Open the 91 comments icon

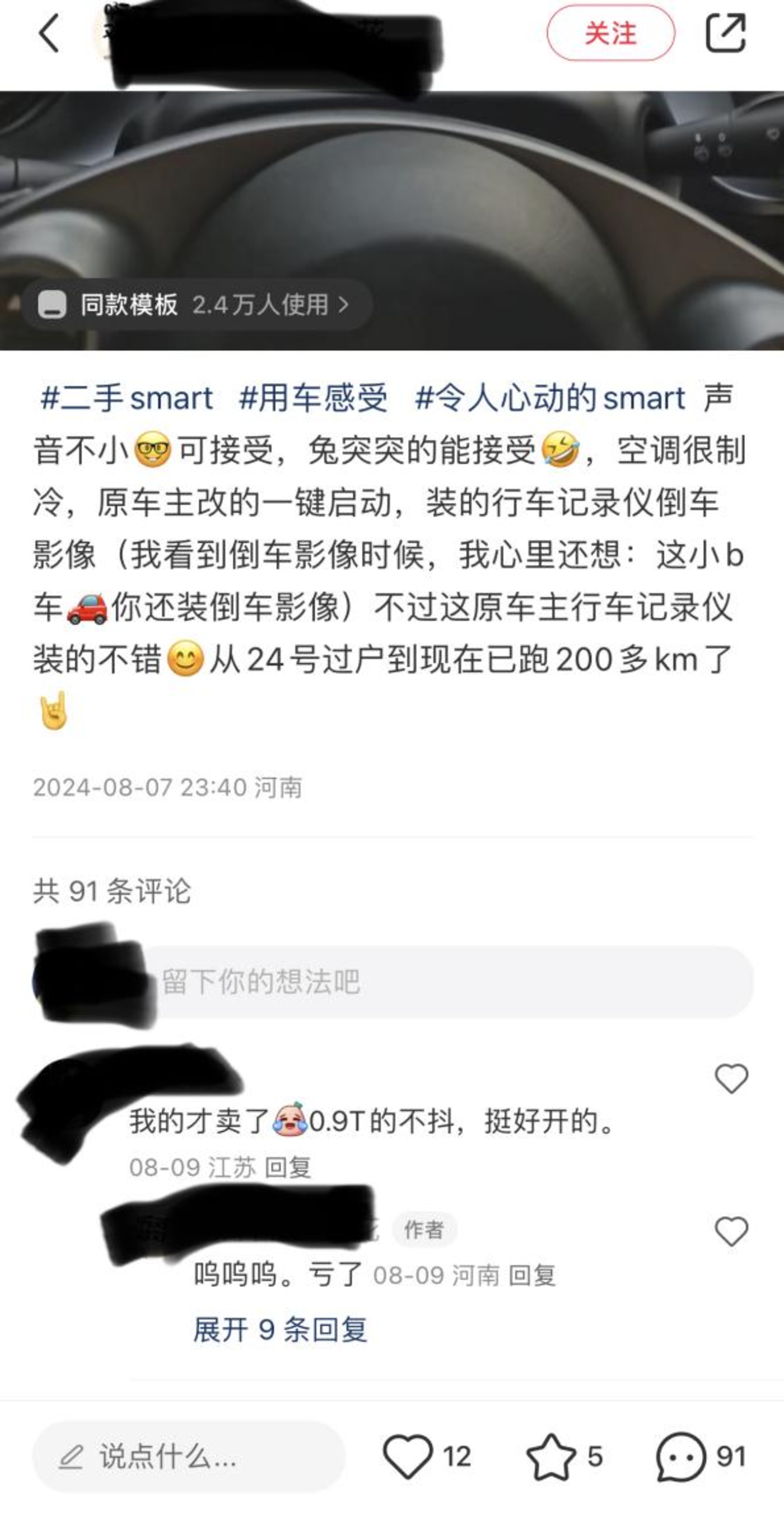click(x=681, y=1457)
